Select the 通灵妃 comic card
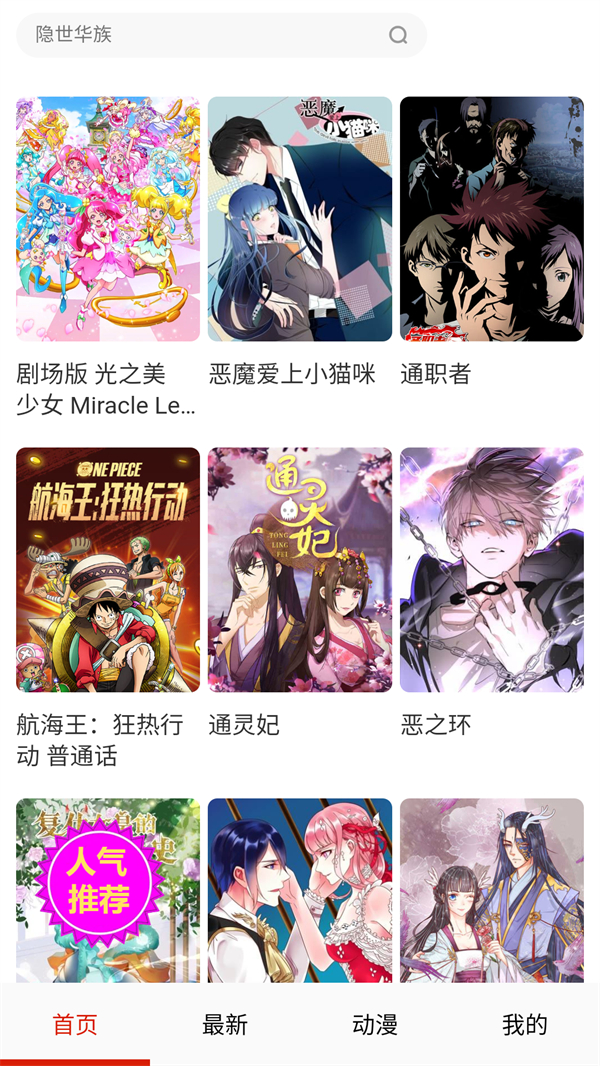Image resolution: width=600 pixels, height=1066 pixels. tap(300, 570)
